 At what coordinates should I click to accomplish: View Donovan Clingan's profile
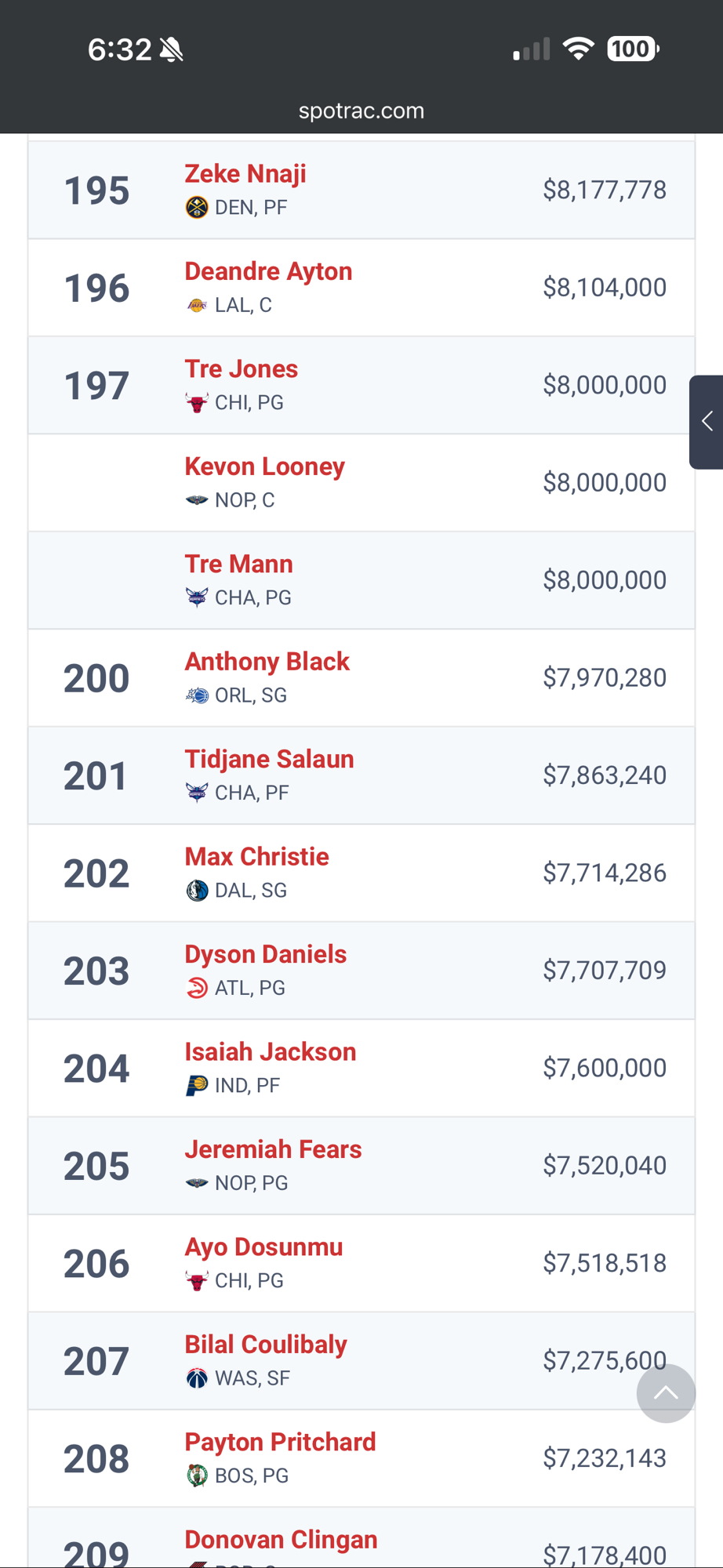pyautogui.click(x=281, y=1540)
